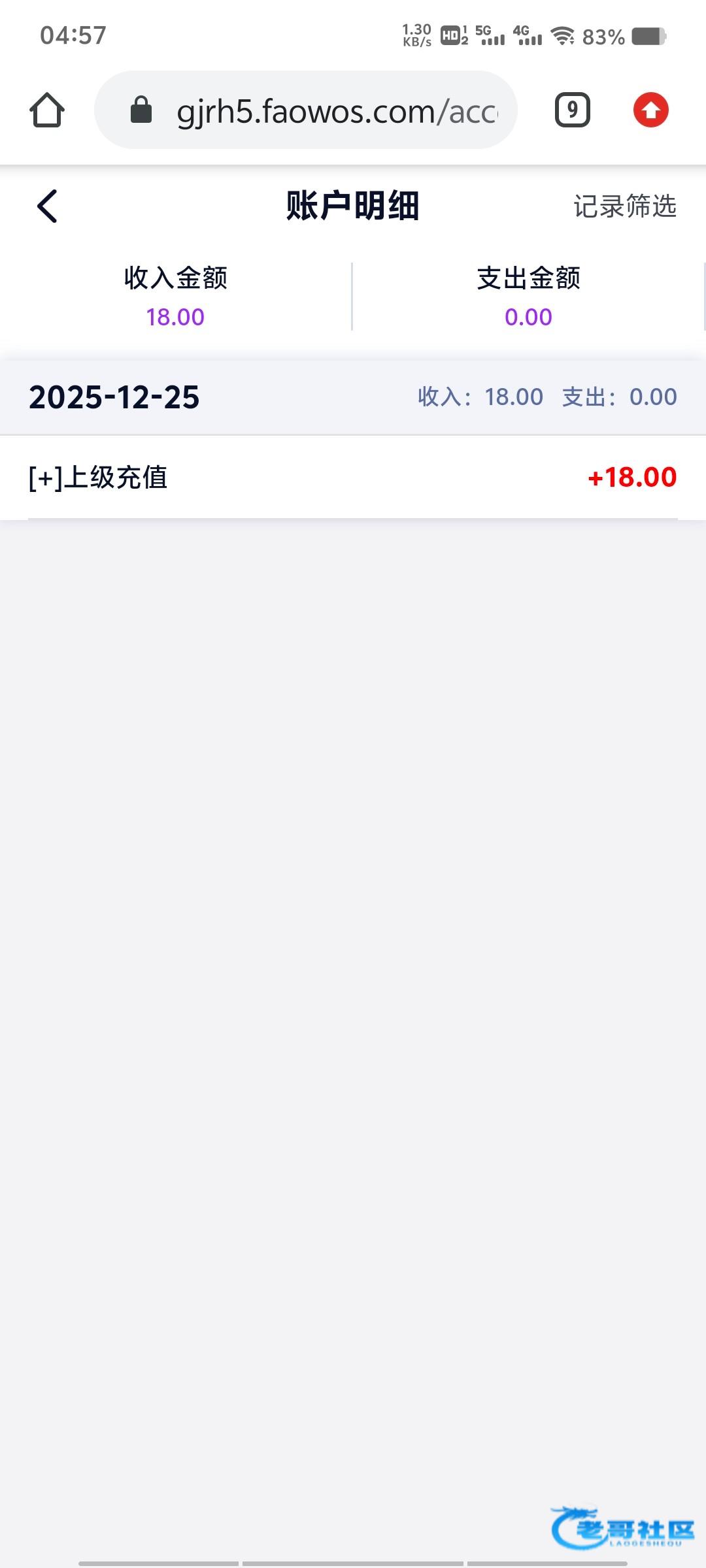Open the 记录筛选 record filter
Image resolution: width=706 pixels, height=1568 pixels.
pos(624,206)
